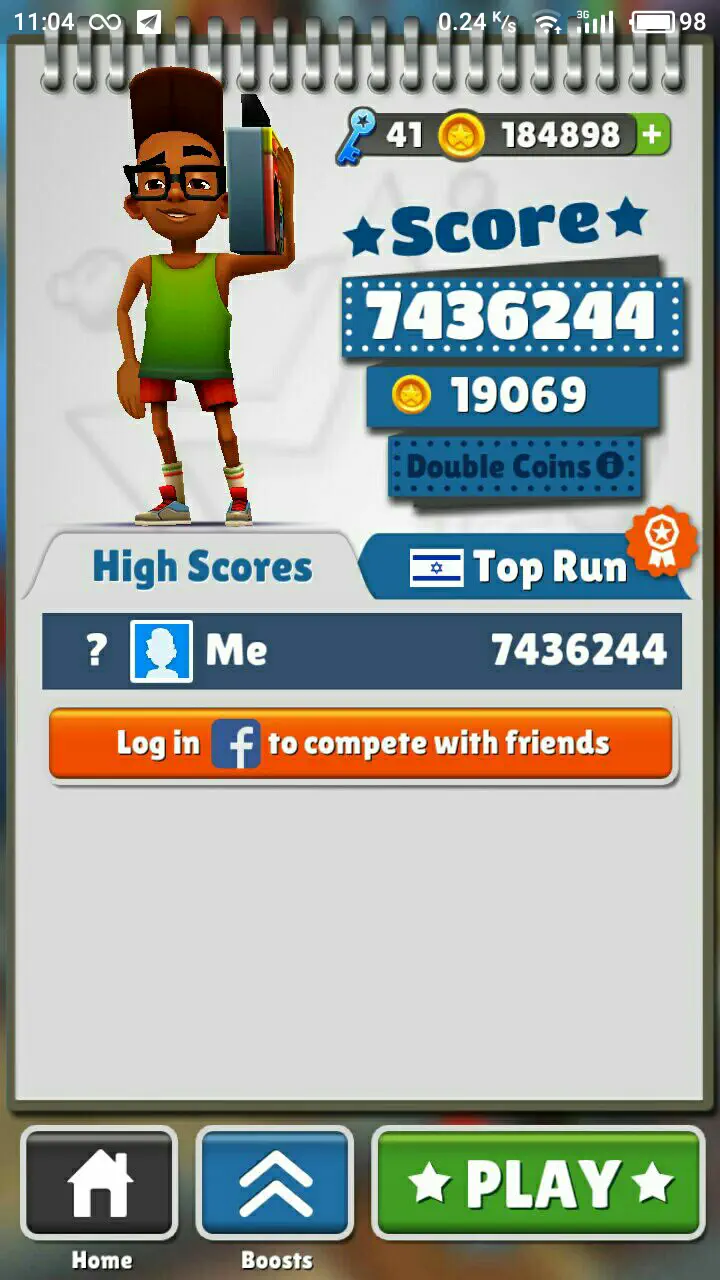Open the Double Coins info button
Image resolution: width=720 pixels, height=1280 pixels.
click(608, 465)
